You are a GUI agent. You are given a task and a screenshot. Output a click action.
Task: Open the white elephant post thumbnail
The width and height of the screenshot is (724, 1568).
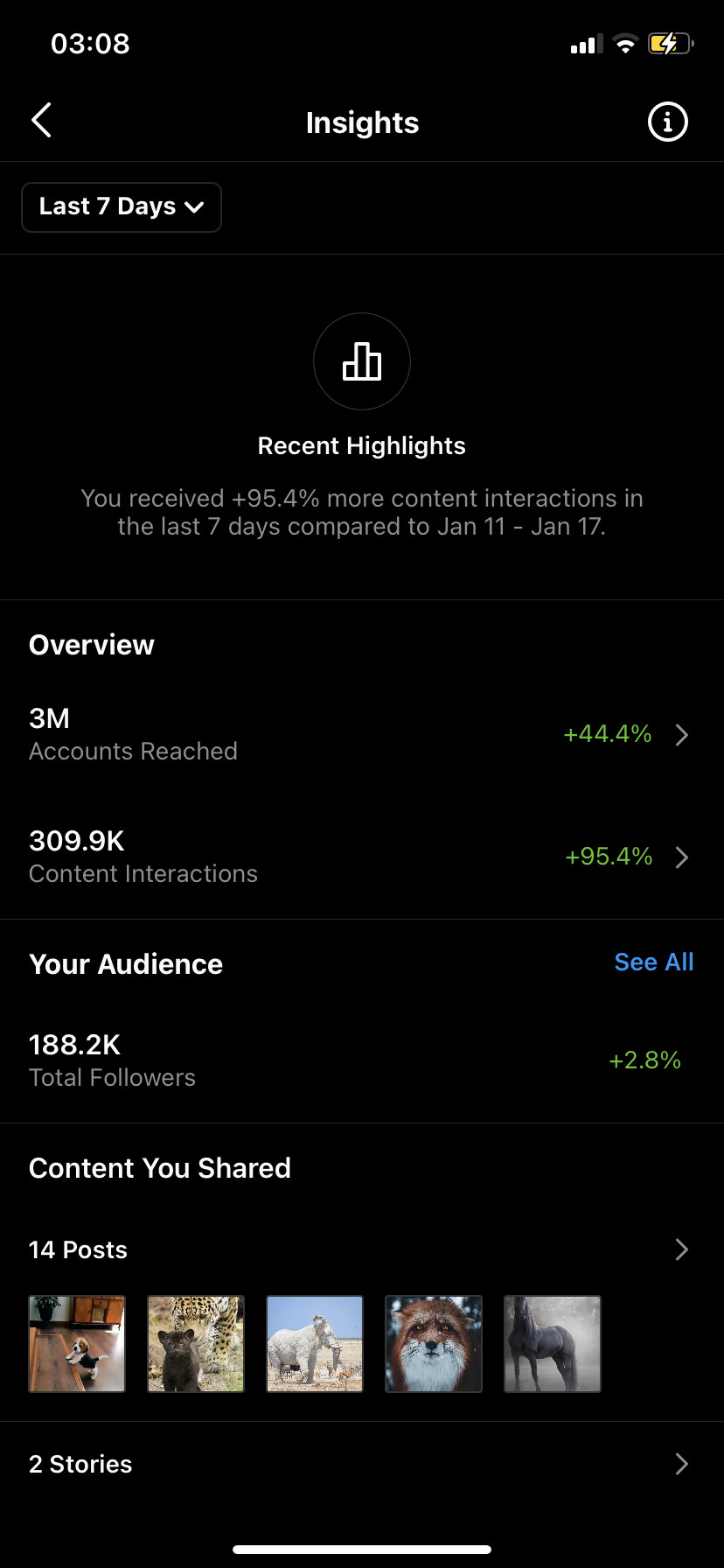(x=315, y=1344)
